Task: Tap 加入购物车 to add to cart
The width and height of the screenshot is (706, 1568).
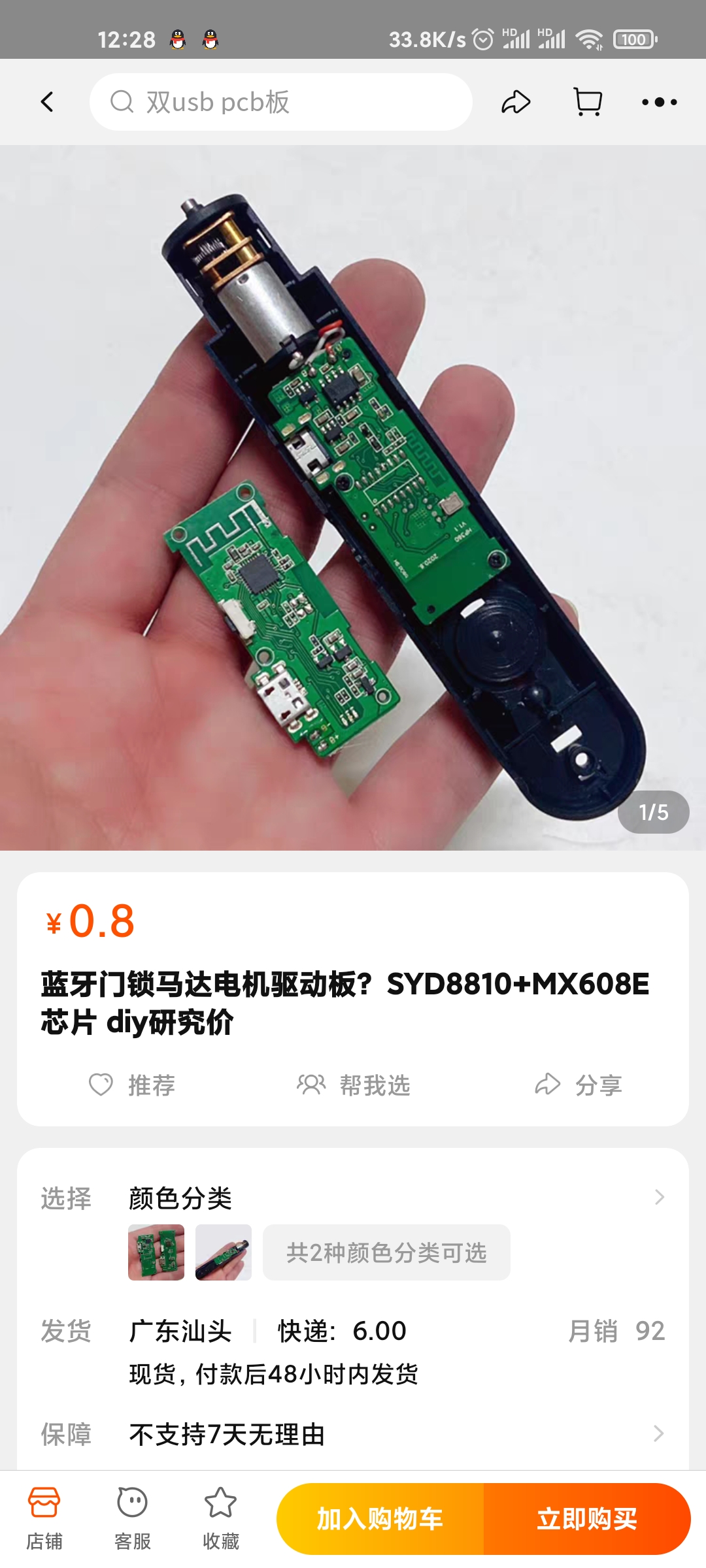Action: click(x=380, y=1519)
